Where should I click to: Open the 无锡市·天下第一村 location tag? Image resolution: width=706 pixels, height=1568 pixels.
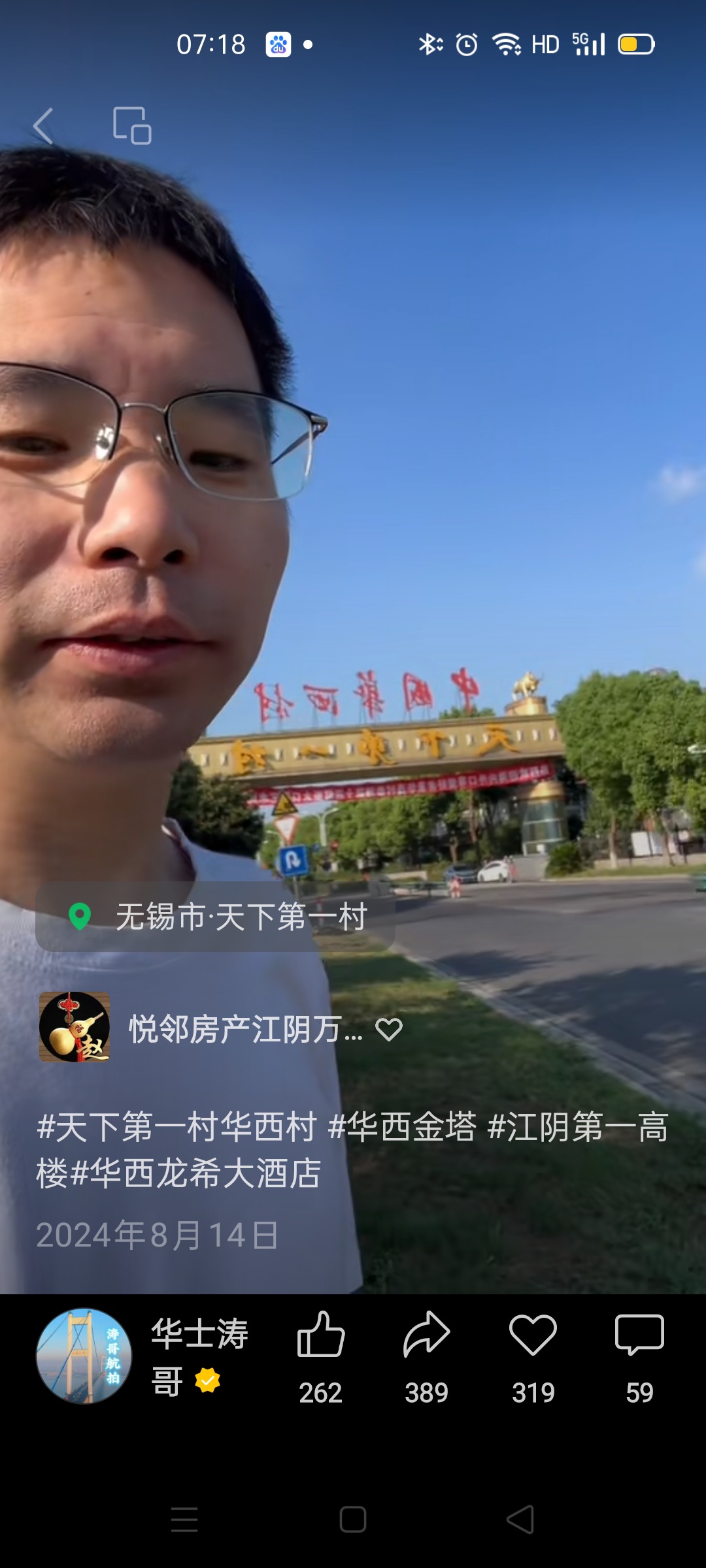click(216, 917)
